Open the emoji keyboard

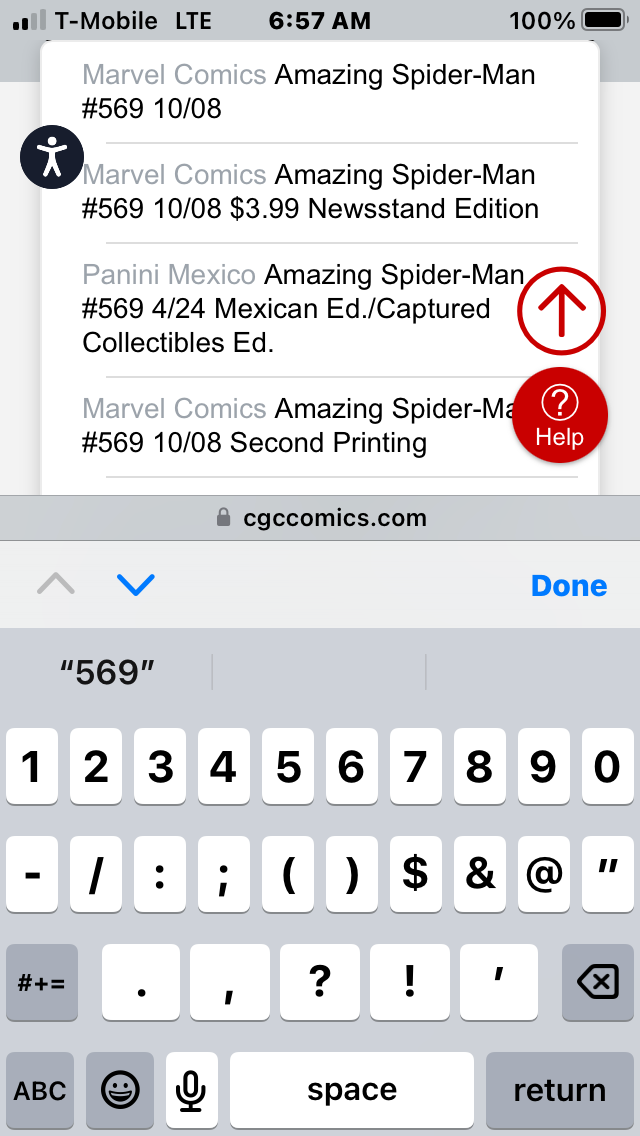[x=120, y=1090]
